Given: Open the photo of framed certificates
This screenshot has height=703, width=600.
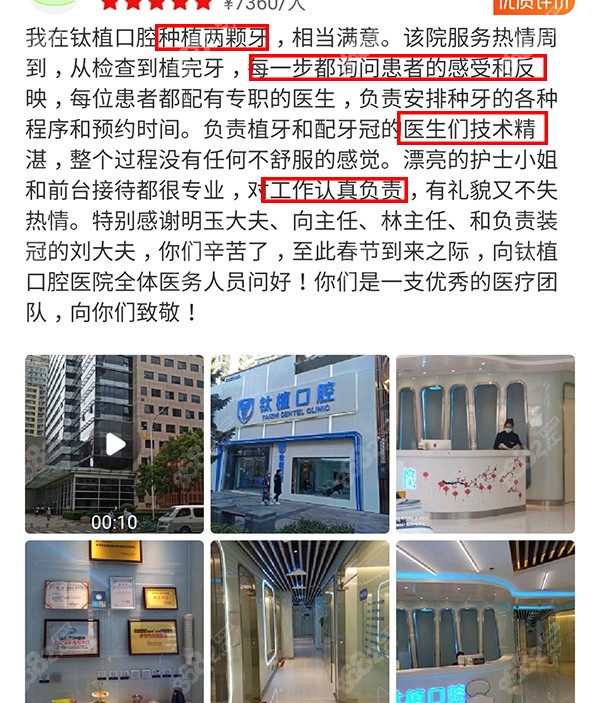Looking at the screenshot, I should pyautogui.click(x=115, y=621).
